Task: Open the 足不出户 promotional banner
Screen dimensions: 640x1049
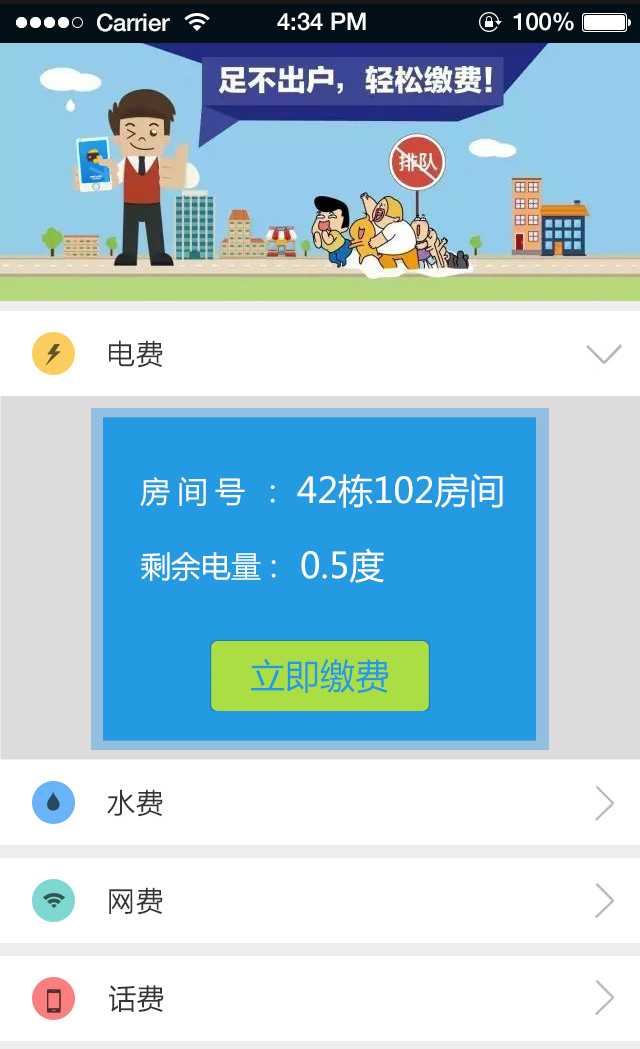Action: click(320, 170)
